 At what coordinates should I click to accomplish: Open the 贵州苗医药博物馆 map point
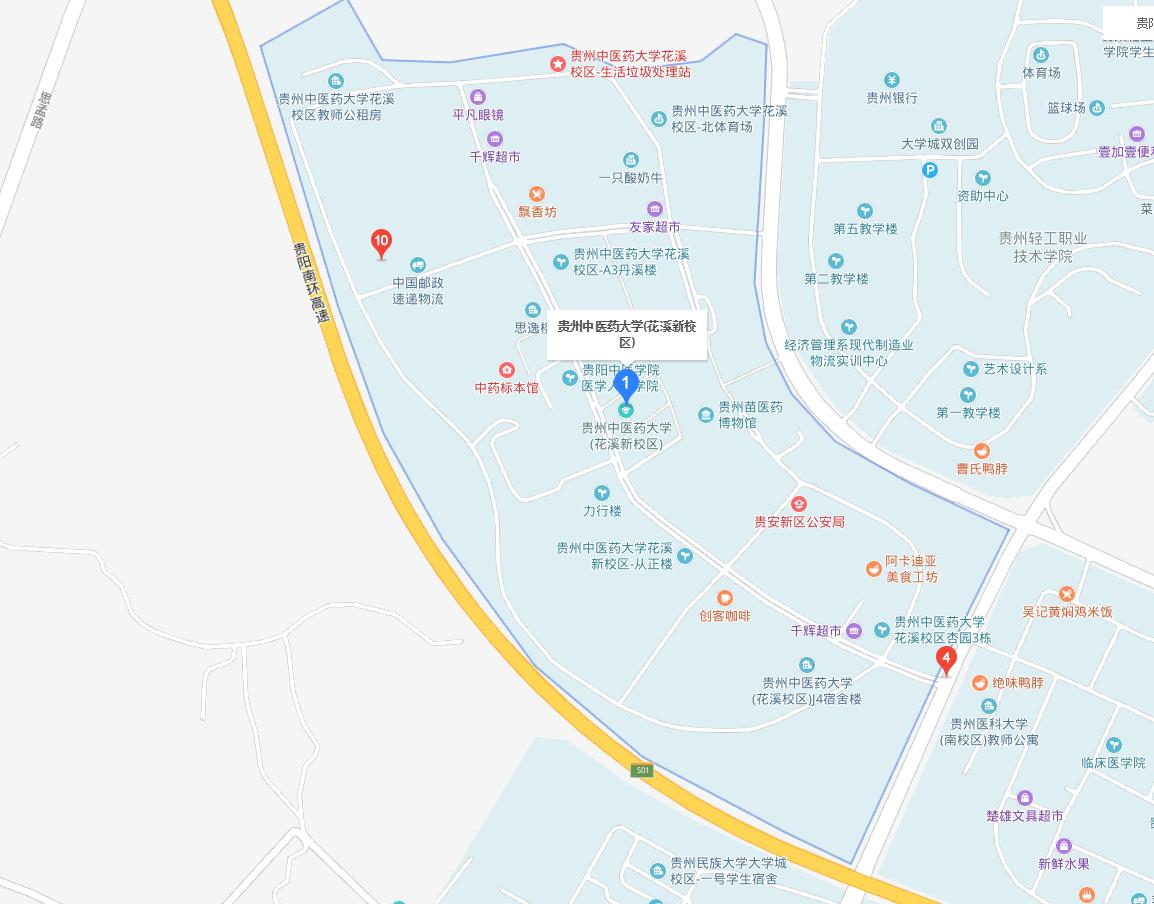tap(707, 412)
